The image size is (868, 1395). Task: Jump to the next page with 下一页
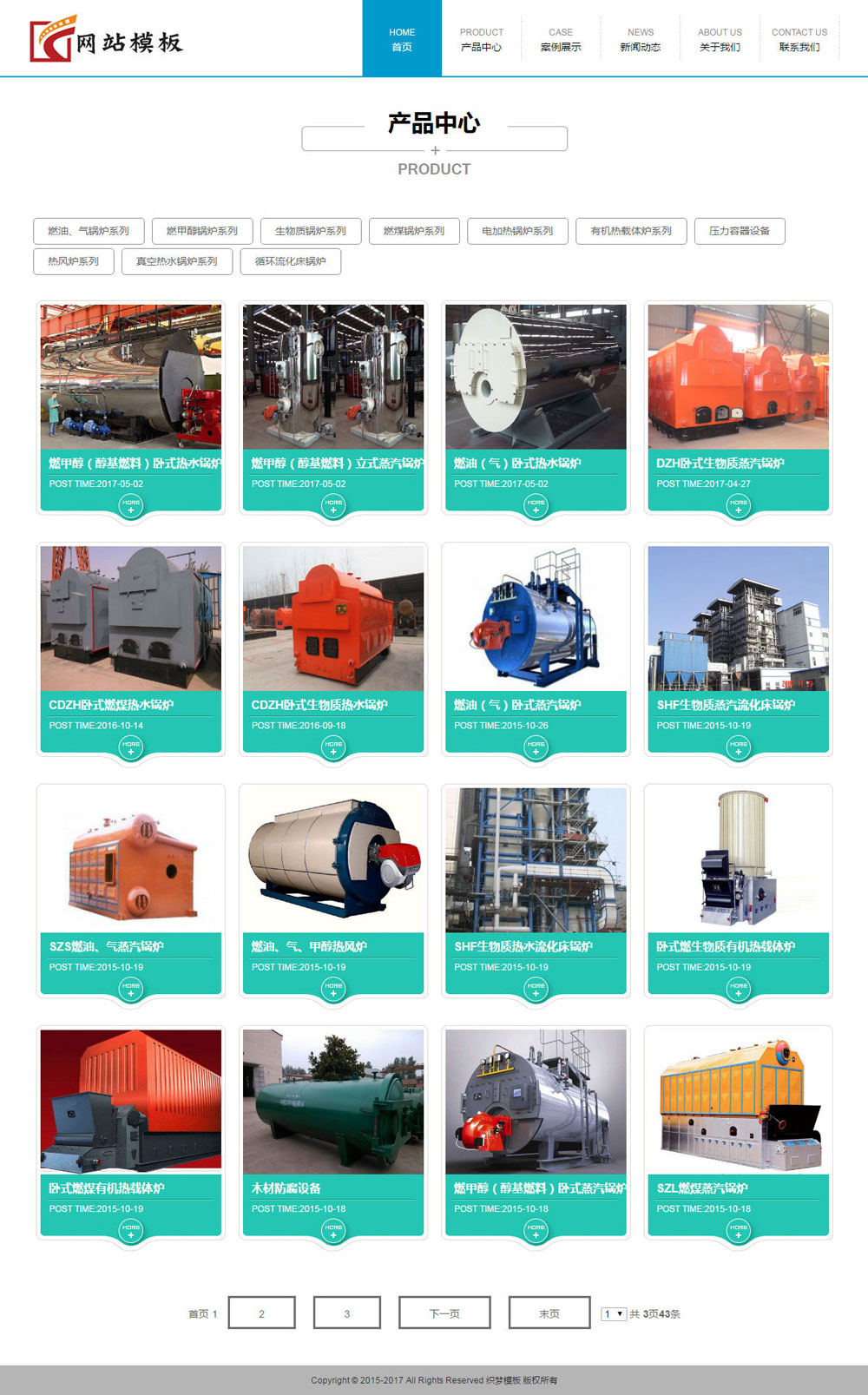pyautogui.click(x=444, y=1313)
